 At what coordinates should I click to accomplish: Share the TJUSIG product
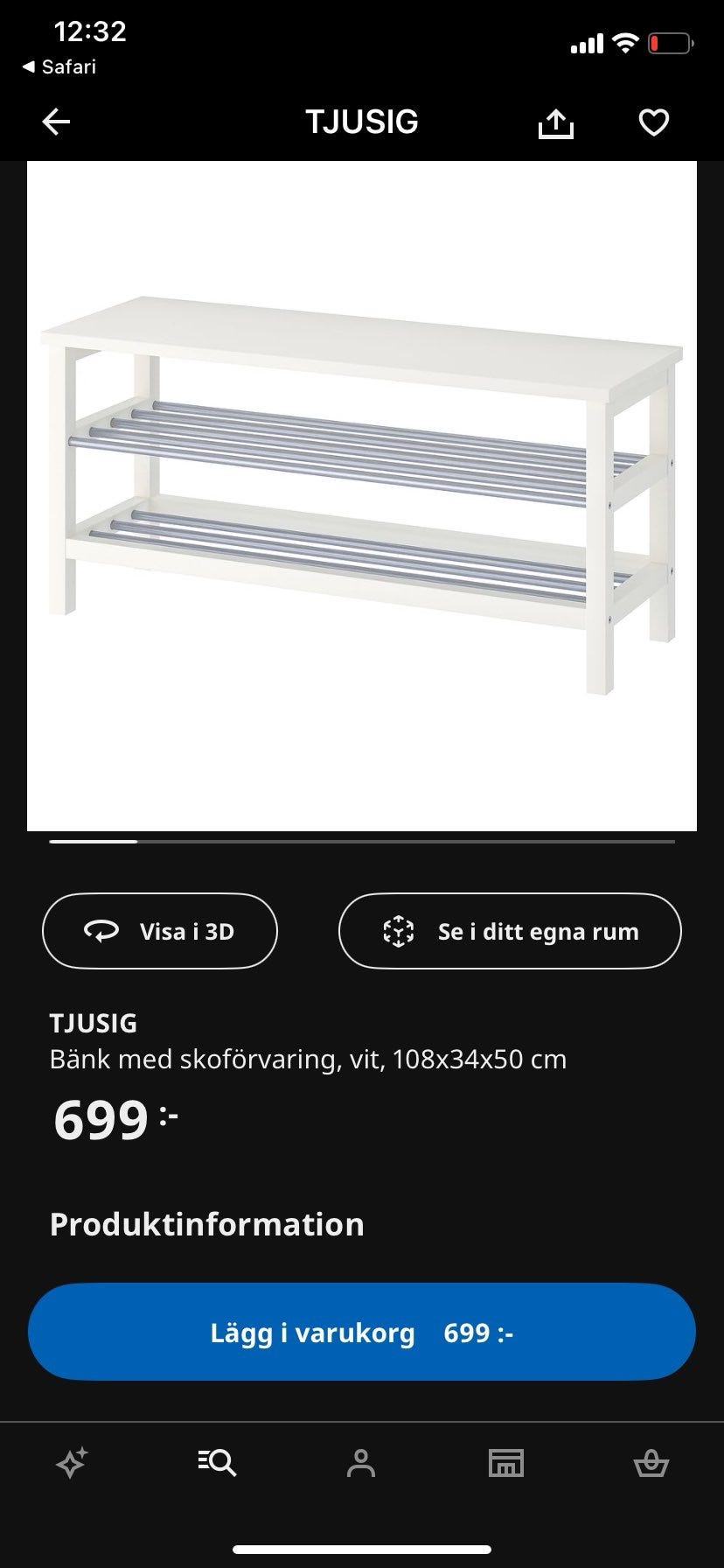point(555,123)
